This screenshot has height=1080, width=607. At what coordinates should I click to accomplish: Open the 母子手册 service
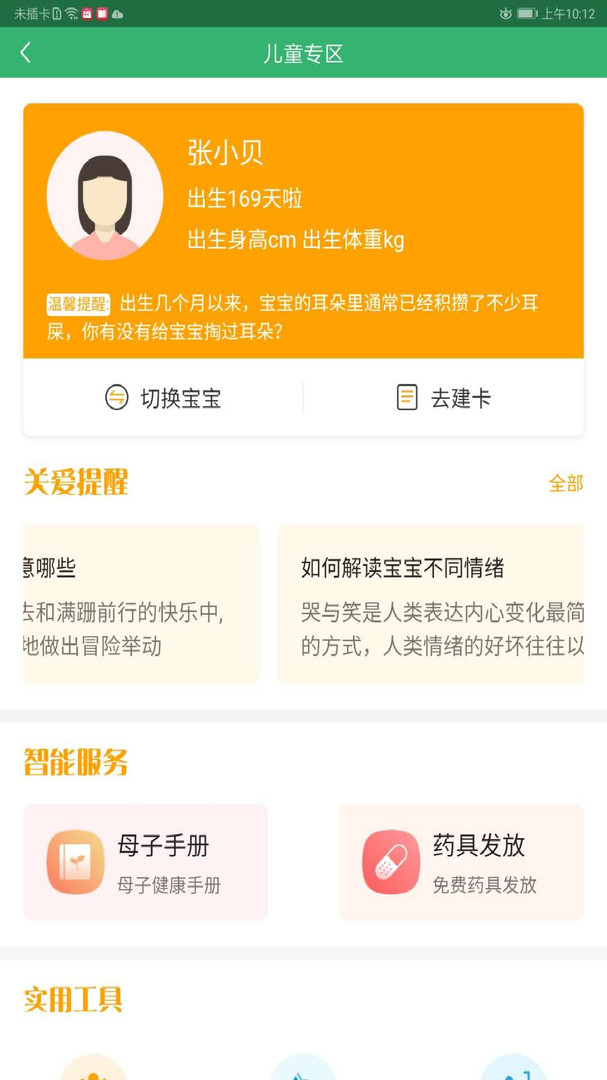(146, 862)
